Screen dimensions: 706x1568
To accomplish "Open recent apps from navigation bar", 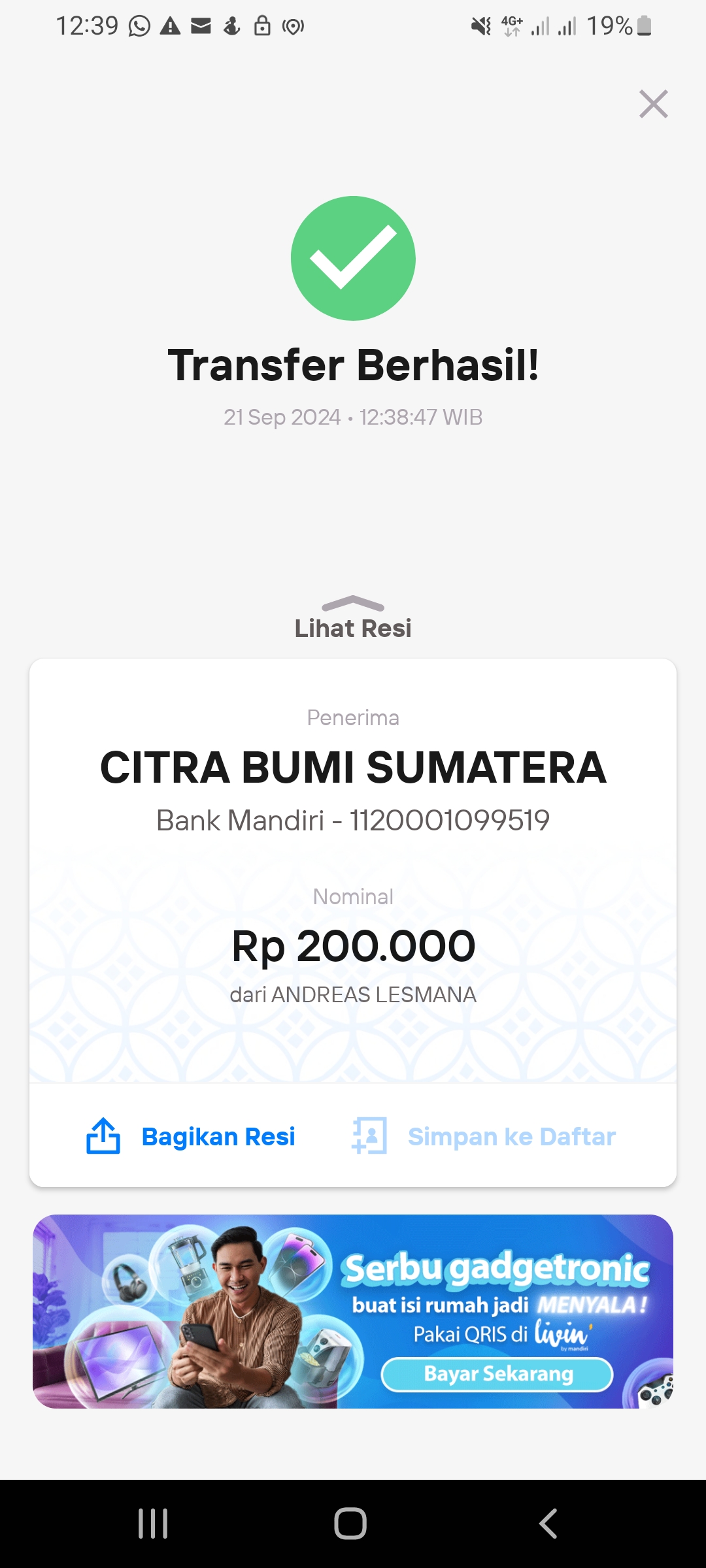I will coord(153,1524).
